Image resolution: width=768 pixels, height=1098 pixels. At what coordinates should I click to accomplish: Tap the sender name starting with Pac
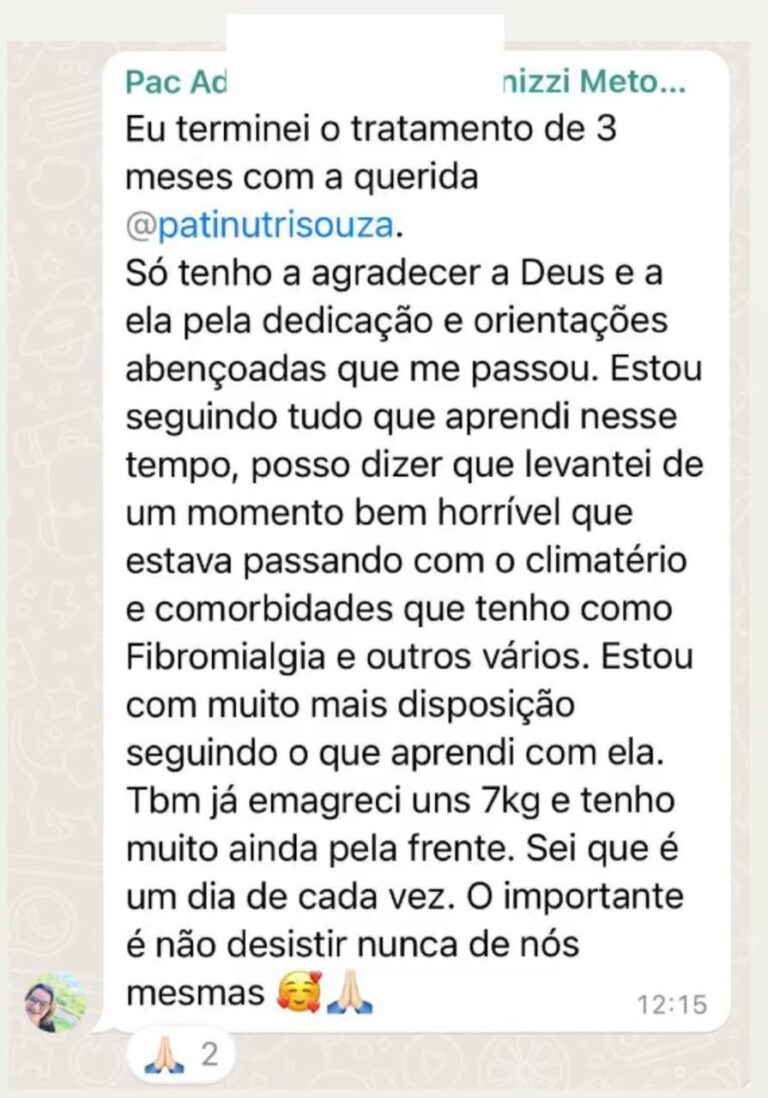pos(175,83)
